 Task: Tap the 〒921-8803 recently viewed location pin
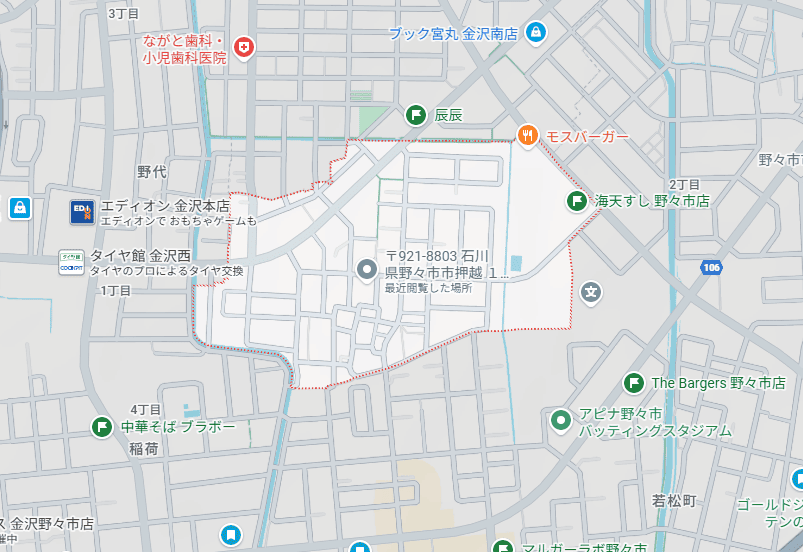point(367,269)
